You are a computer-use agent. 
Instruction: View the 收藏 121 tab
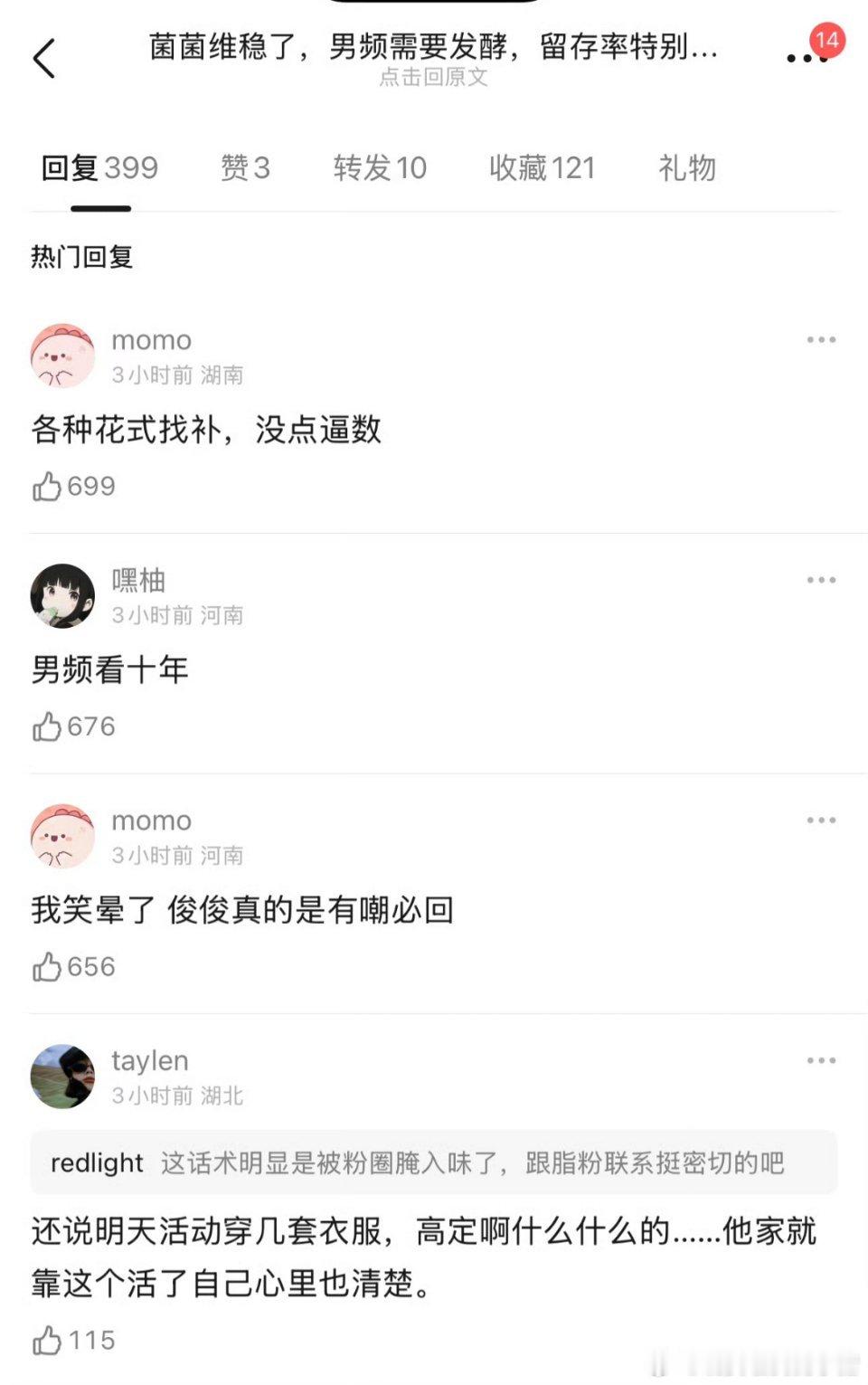[542, 168]
